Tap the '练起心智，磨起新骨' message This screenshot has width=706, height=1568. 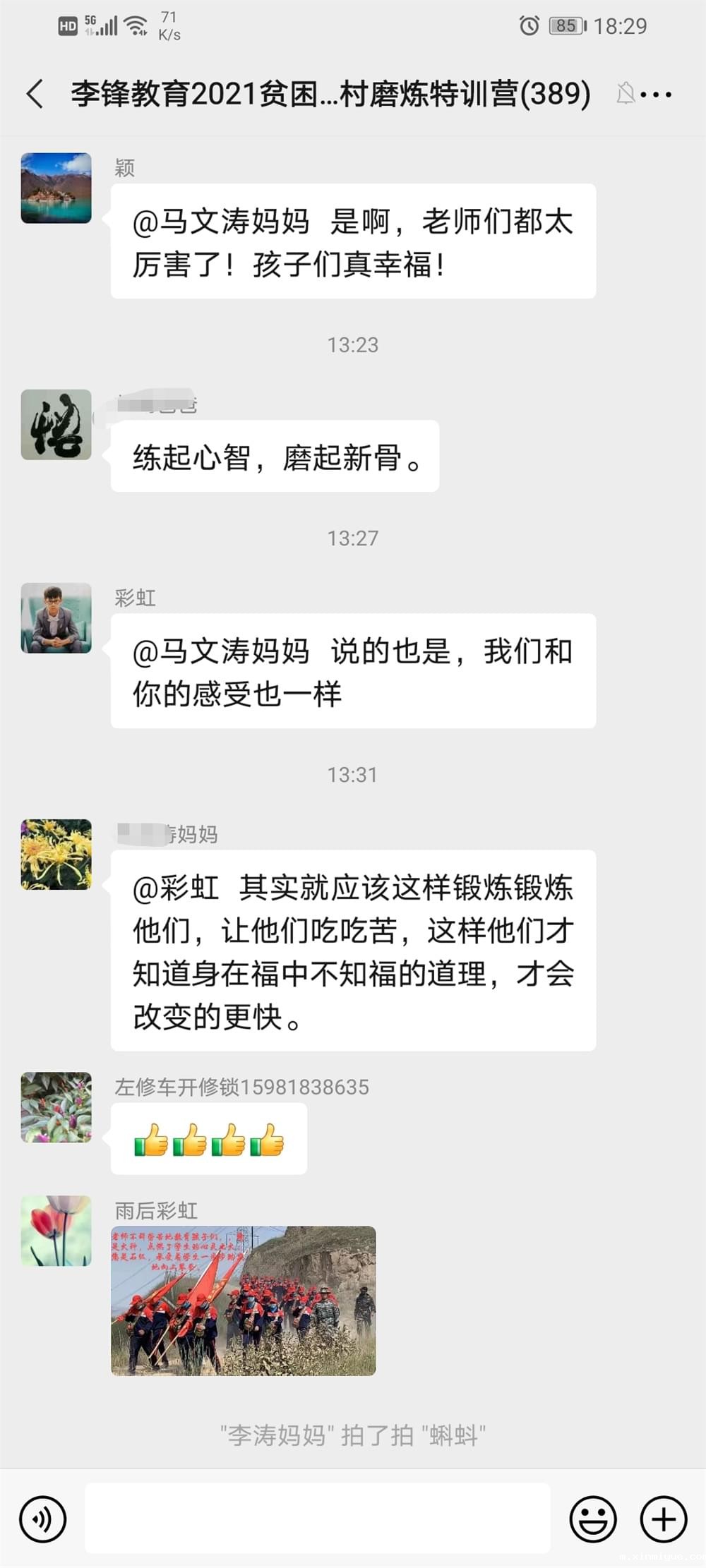coord(275,457)
